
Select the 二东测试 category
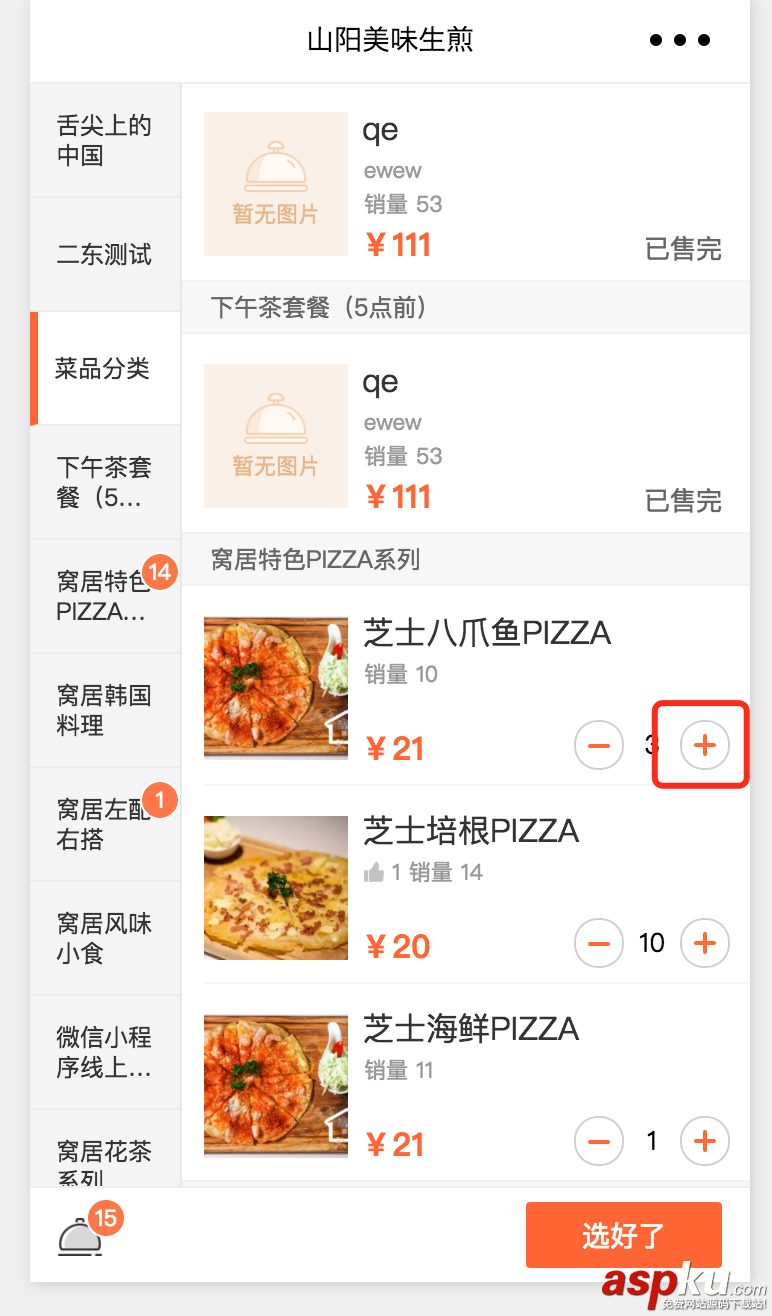point(104,253)
